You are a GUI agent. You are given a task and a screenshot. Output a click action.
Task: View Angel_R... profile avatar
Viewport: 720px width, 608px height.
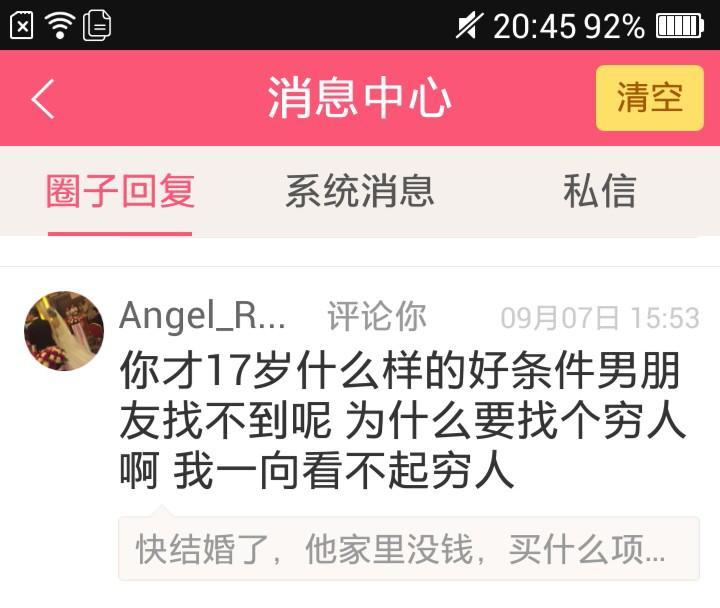[64, 331]
